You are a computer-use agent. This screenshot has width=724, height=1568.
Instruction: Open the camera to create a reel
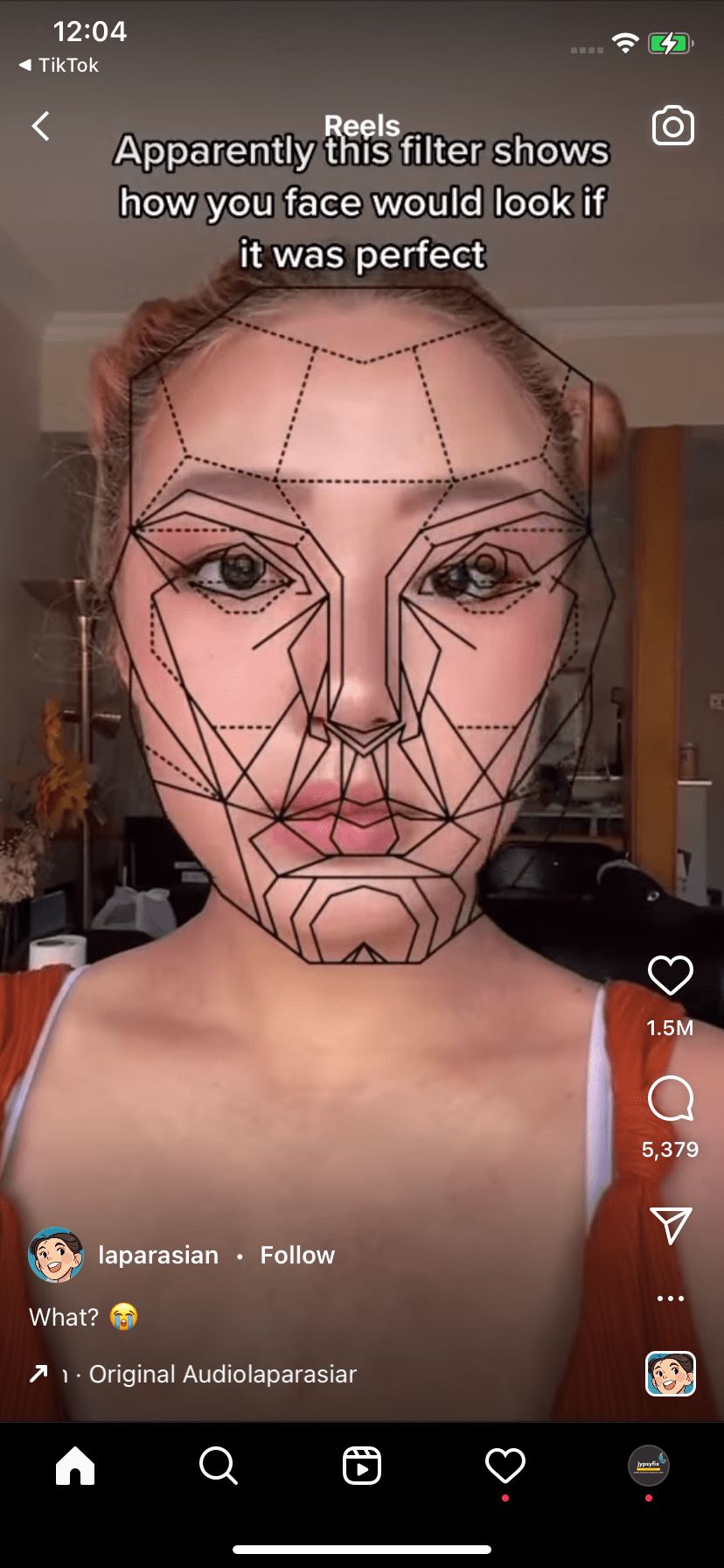pos(672,127)
